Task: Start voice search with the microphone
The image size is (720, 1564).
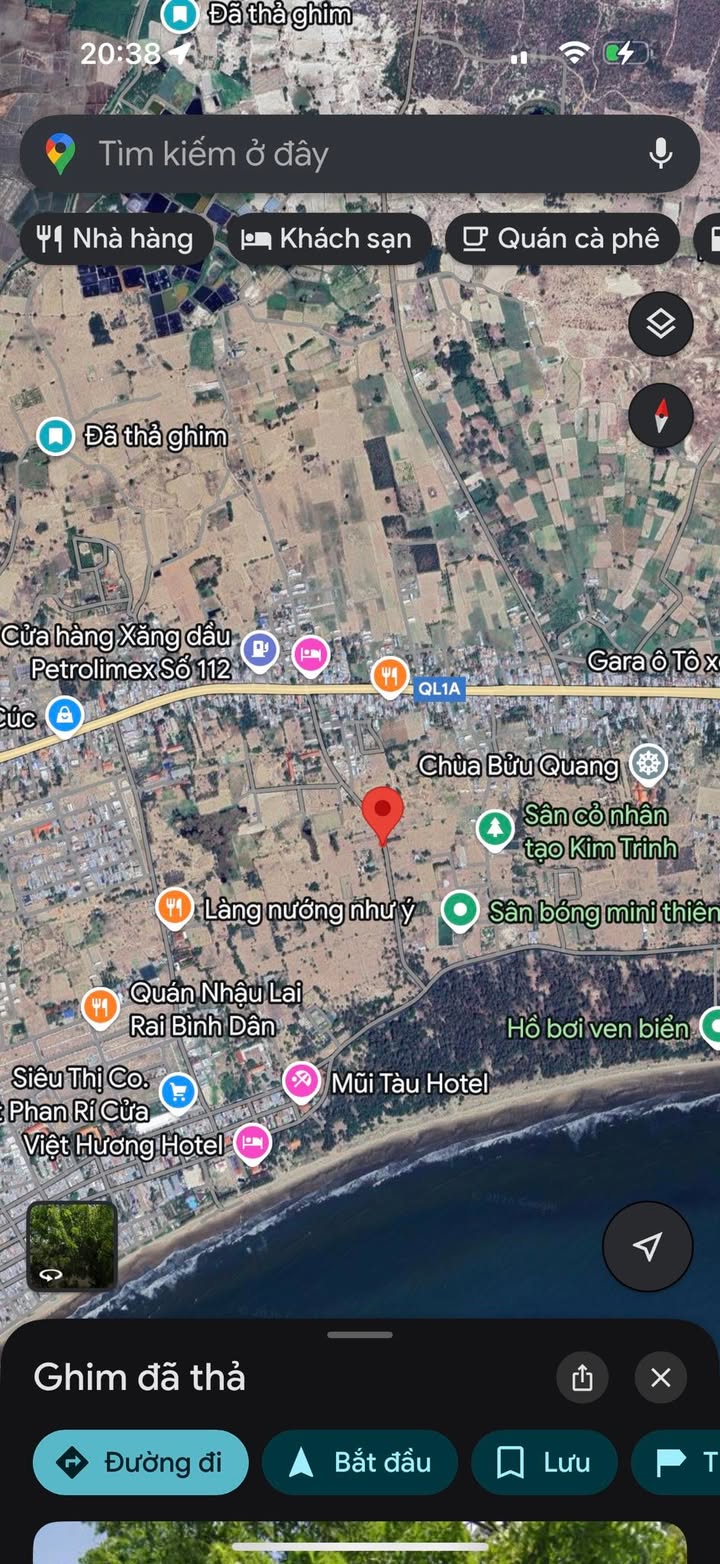Action: point(660,154)
